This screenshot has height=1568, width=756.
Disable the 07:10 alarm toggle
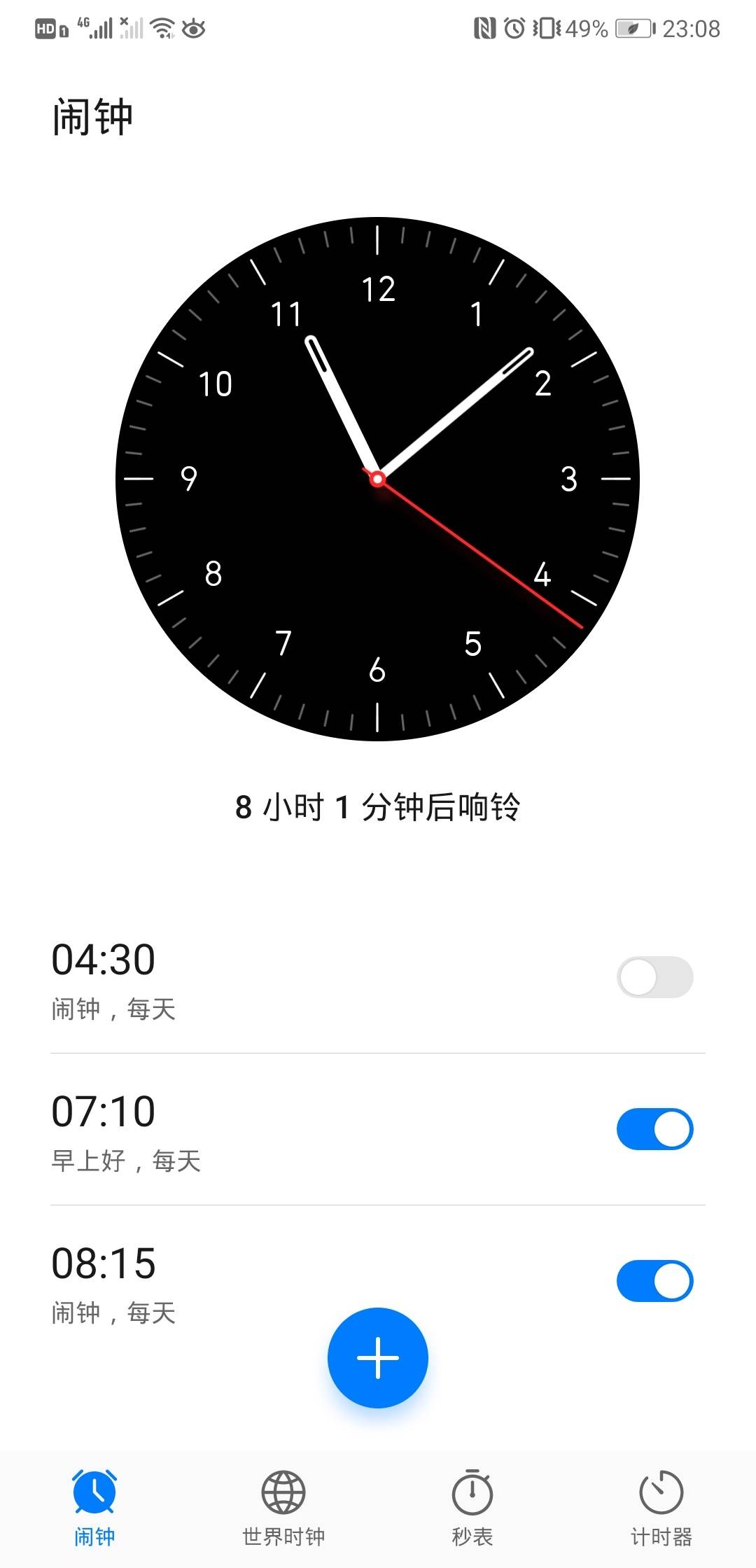pyautogui.click(x=654, y=1129)
